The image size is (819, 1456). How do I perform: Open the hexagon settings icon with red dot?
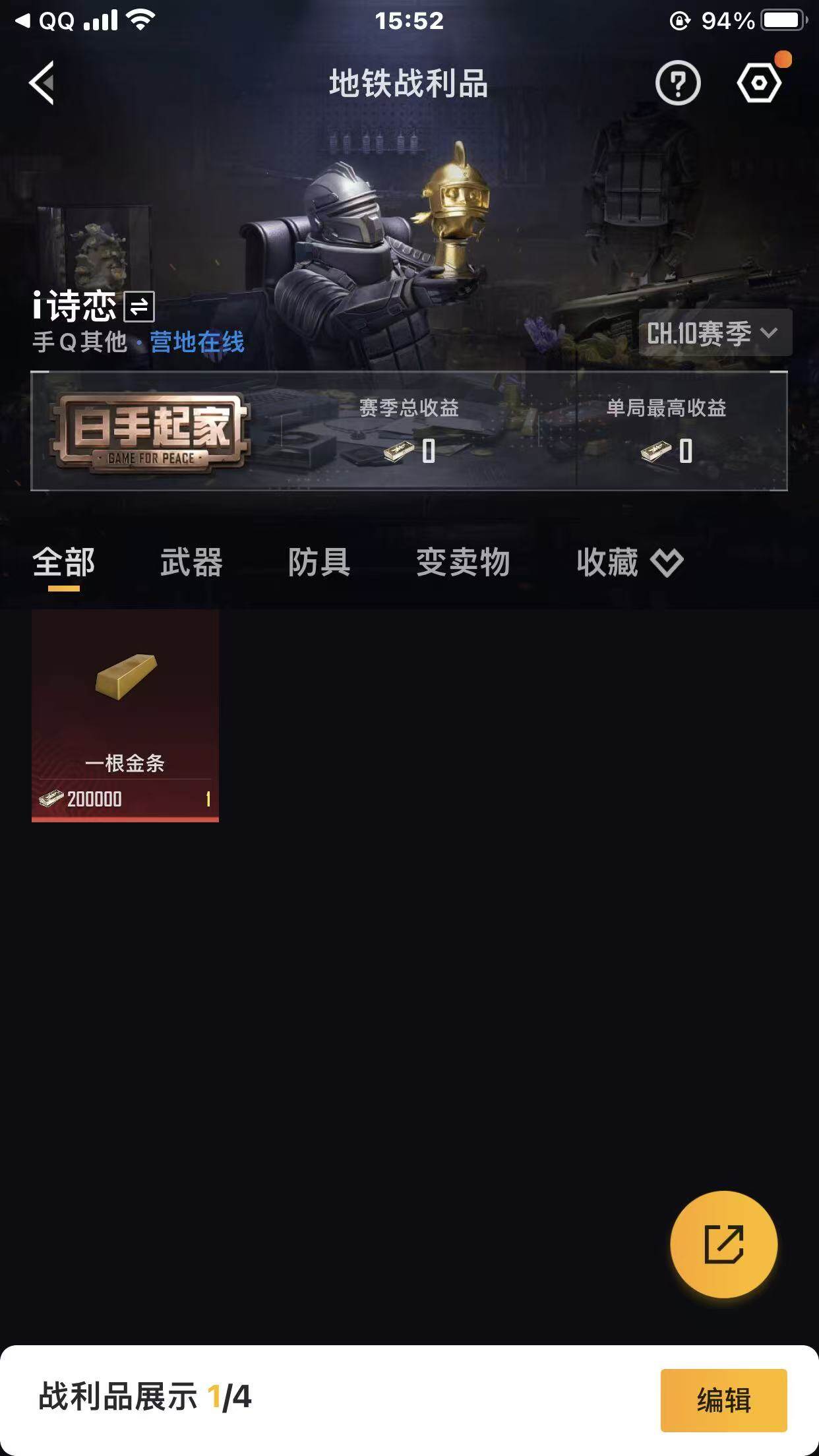(x=760, y=84)
